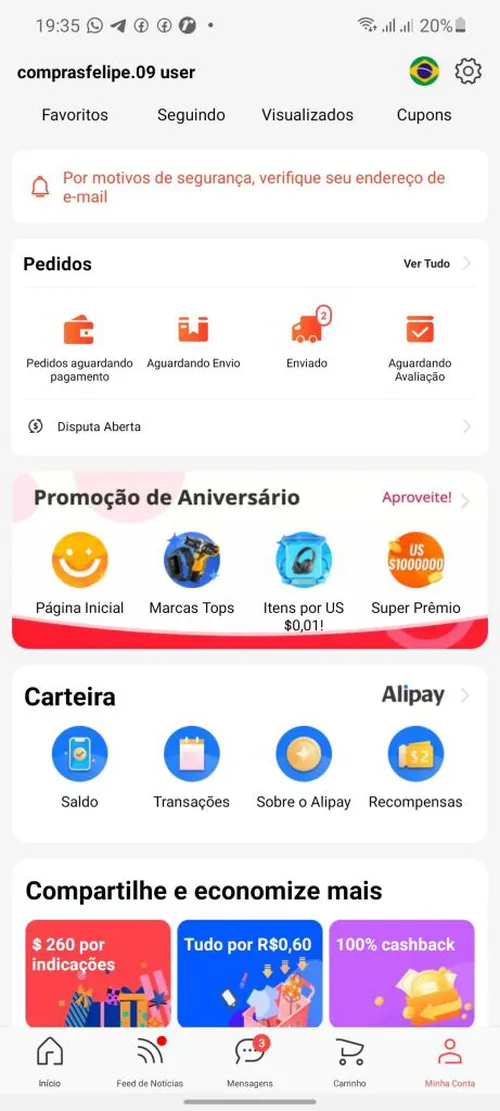Viewport: 500px width, 1111px height.
Task: Tap the Brazil flag country selector
Action: (x=424, y=71)
